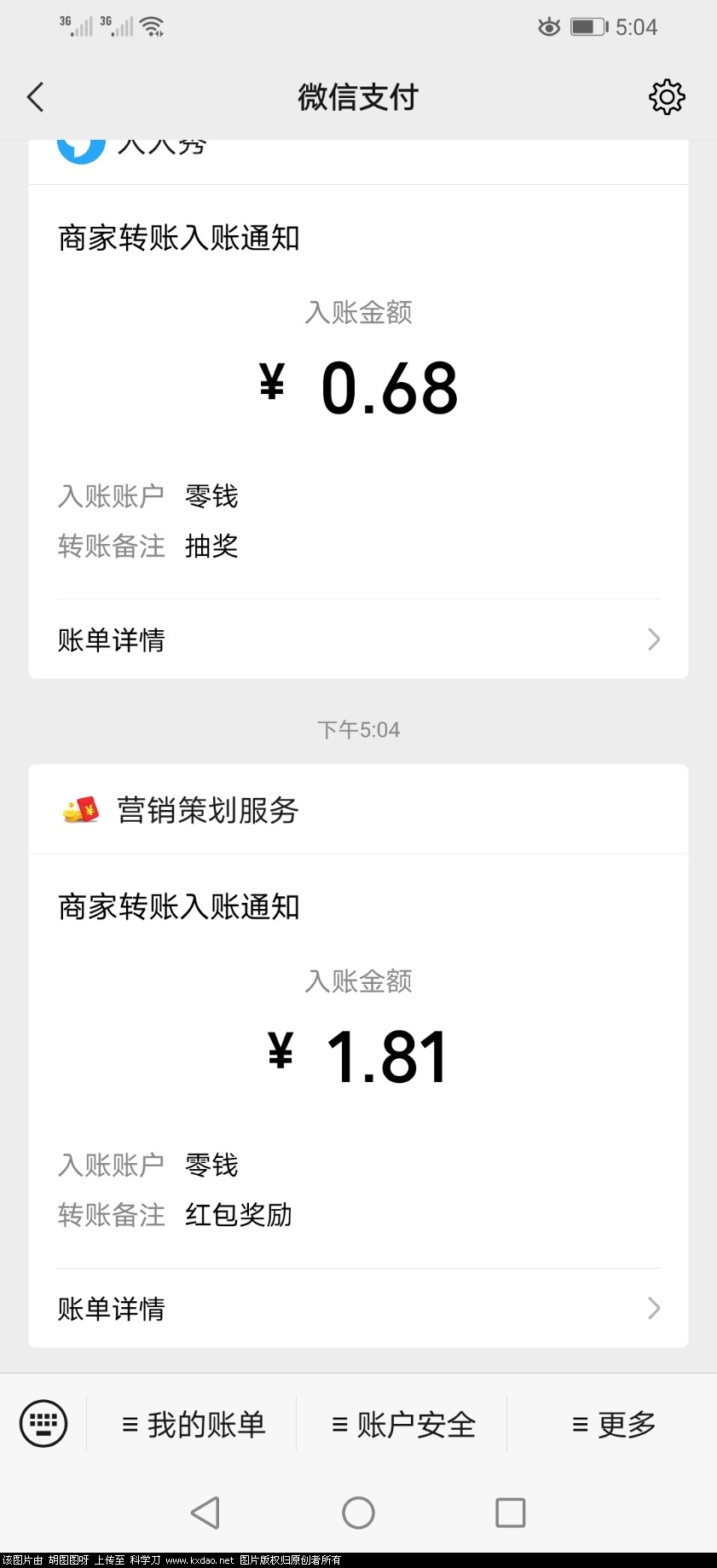
Task: Open the keyboard icon in the bottom bar
Action: (43, 1423)
